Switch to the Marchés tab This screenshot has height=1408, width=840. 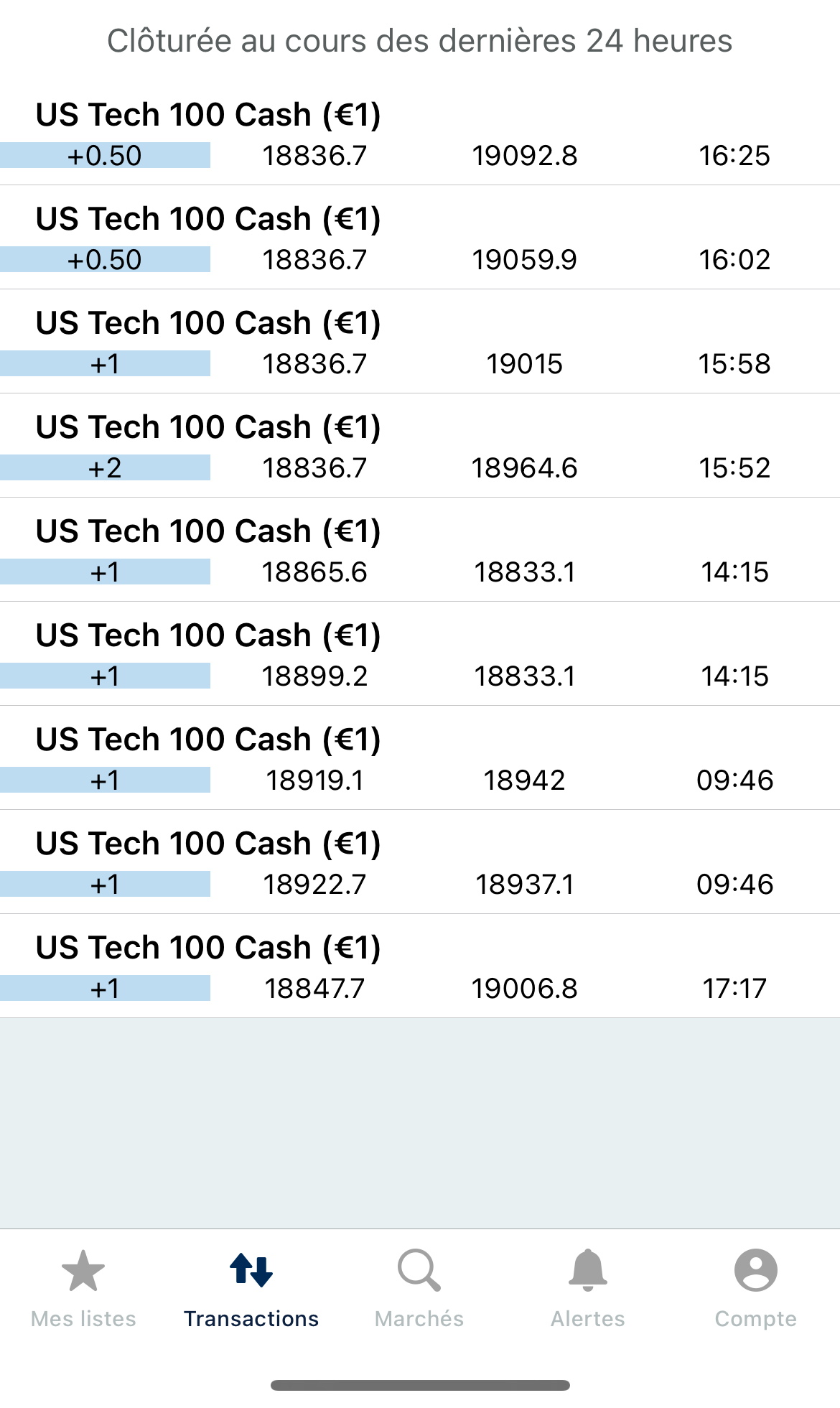(419, 1288)
